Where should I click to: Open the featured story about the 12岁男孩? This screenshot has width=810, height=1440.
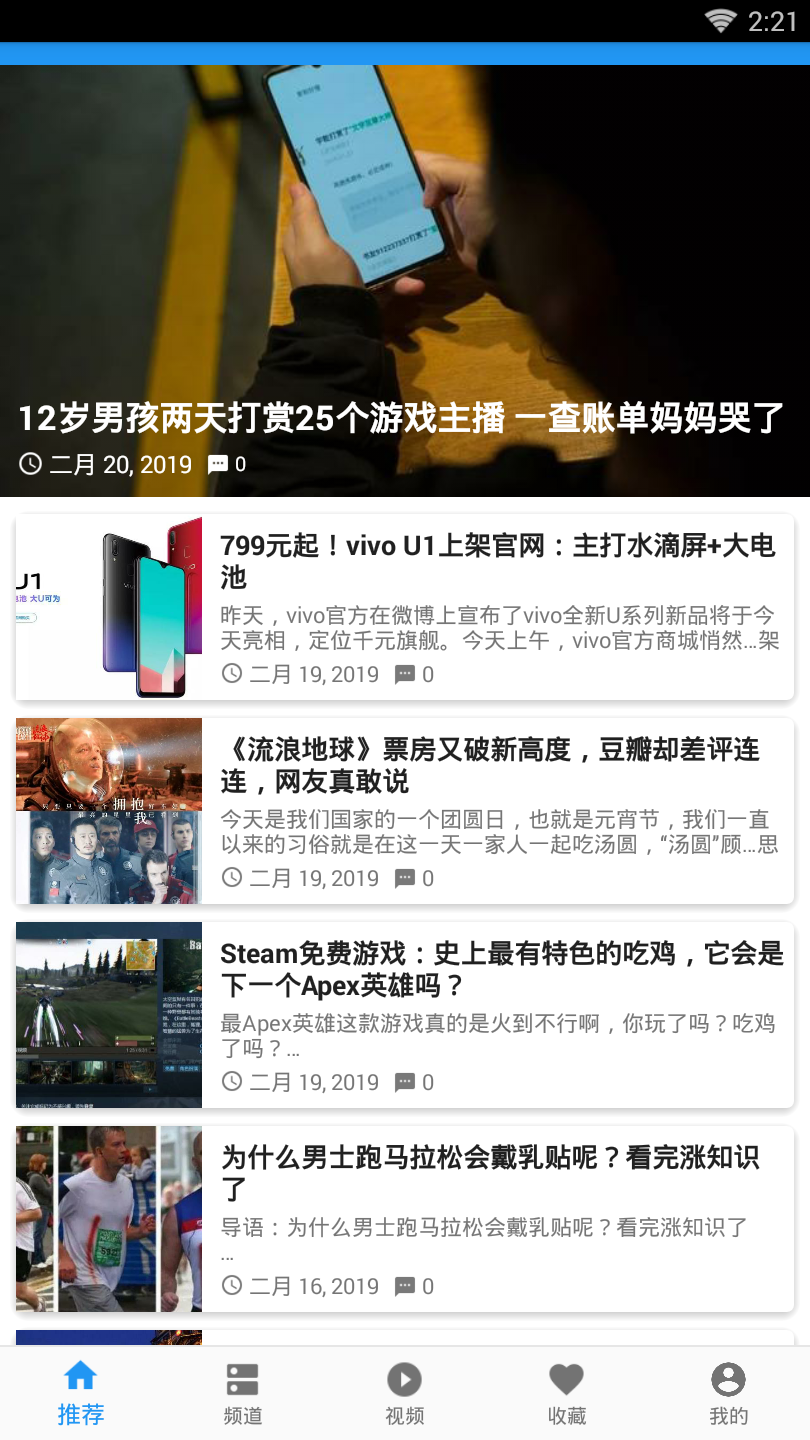(404, 281)
